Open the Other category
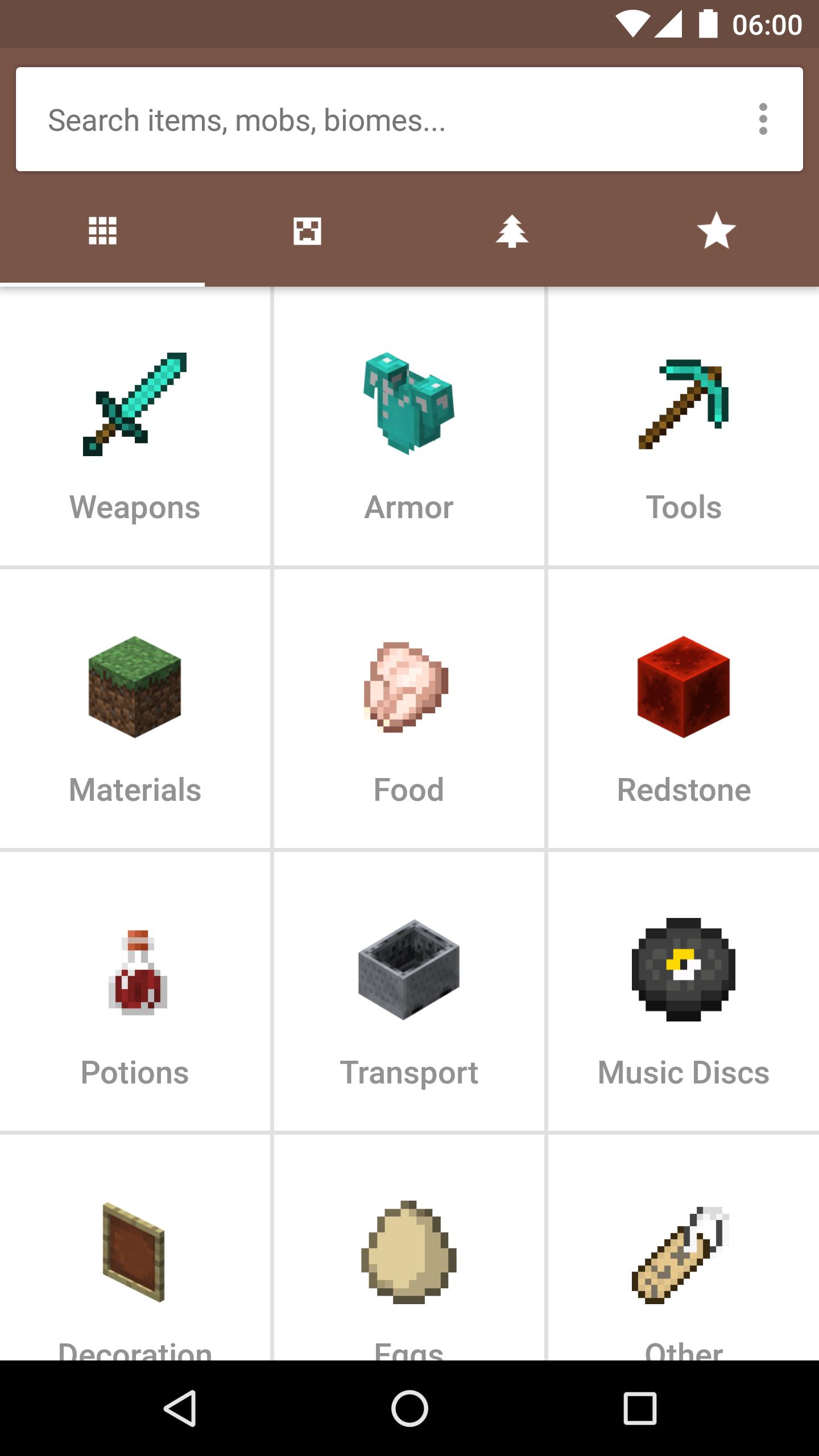 (683, 1251)
